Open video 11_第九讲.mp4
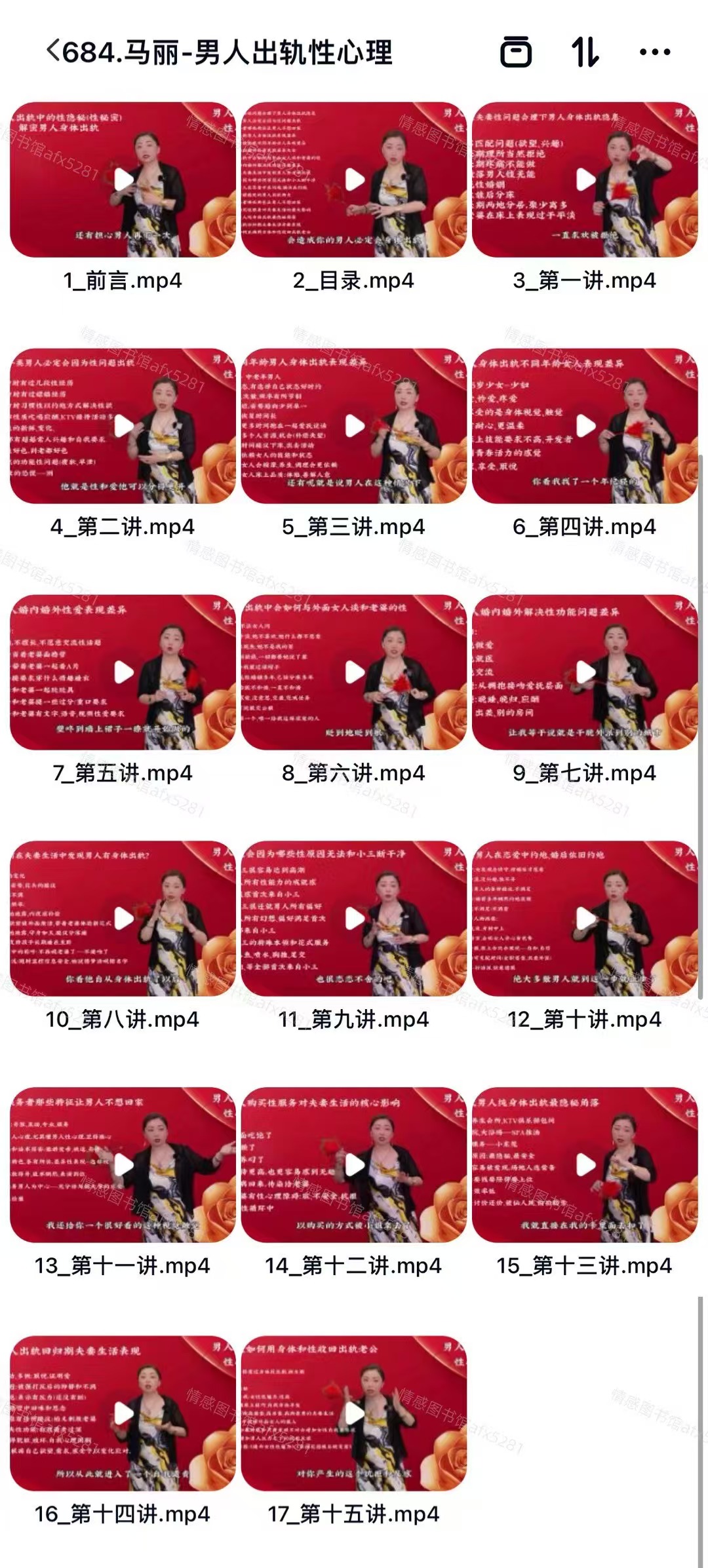 pyautogui.click(x=354, y=919)
